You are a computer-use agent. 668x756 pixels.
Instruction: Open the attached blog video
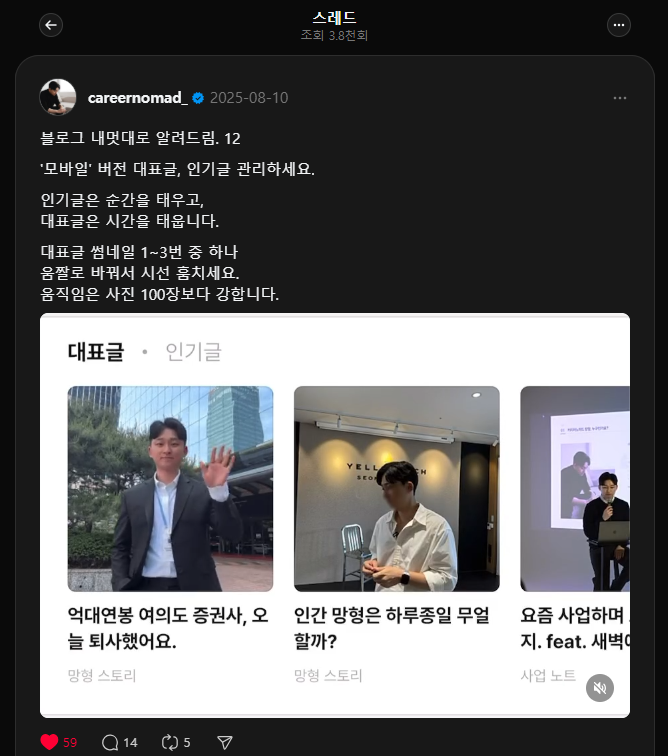[334, 500]
